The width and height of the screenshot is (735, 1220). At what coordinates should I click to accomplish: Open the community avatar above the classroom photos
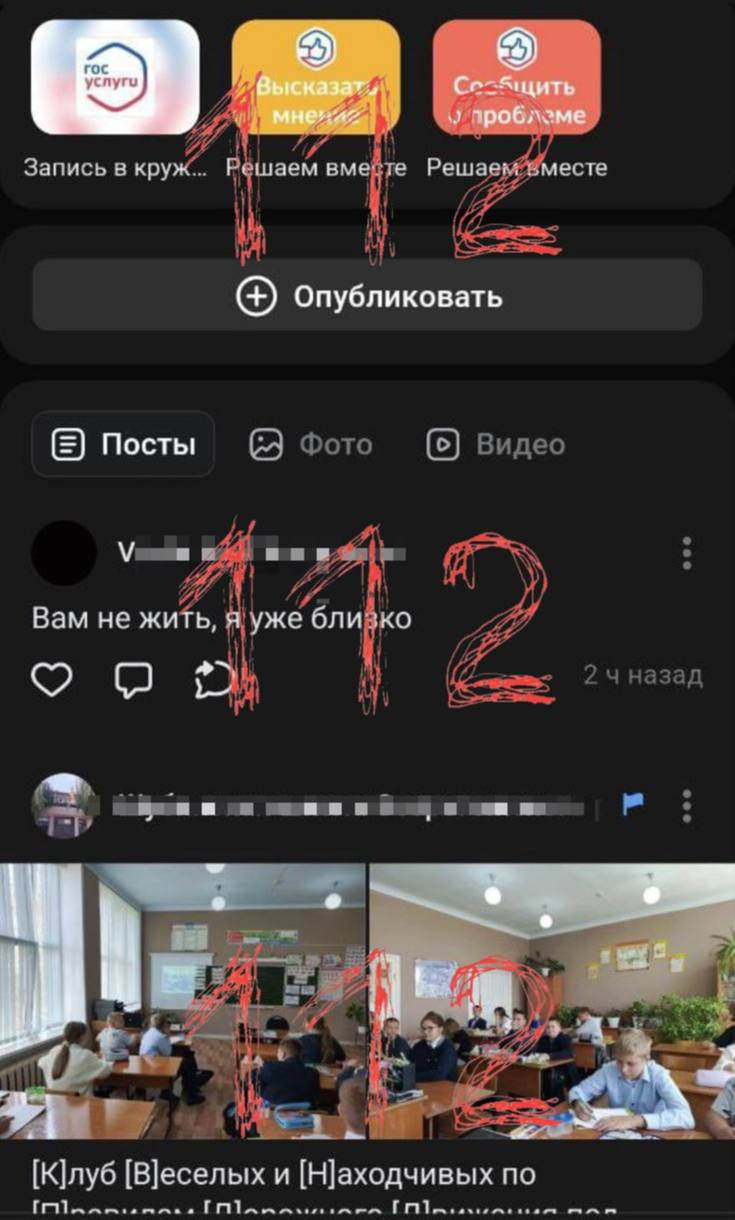(64, 805)
